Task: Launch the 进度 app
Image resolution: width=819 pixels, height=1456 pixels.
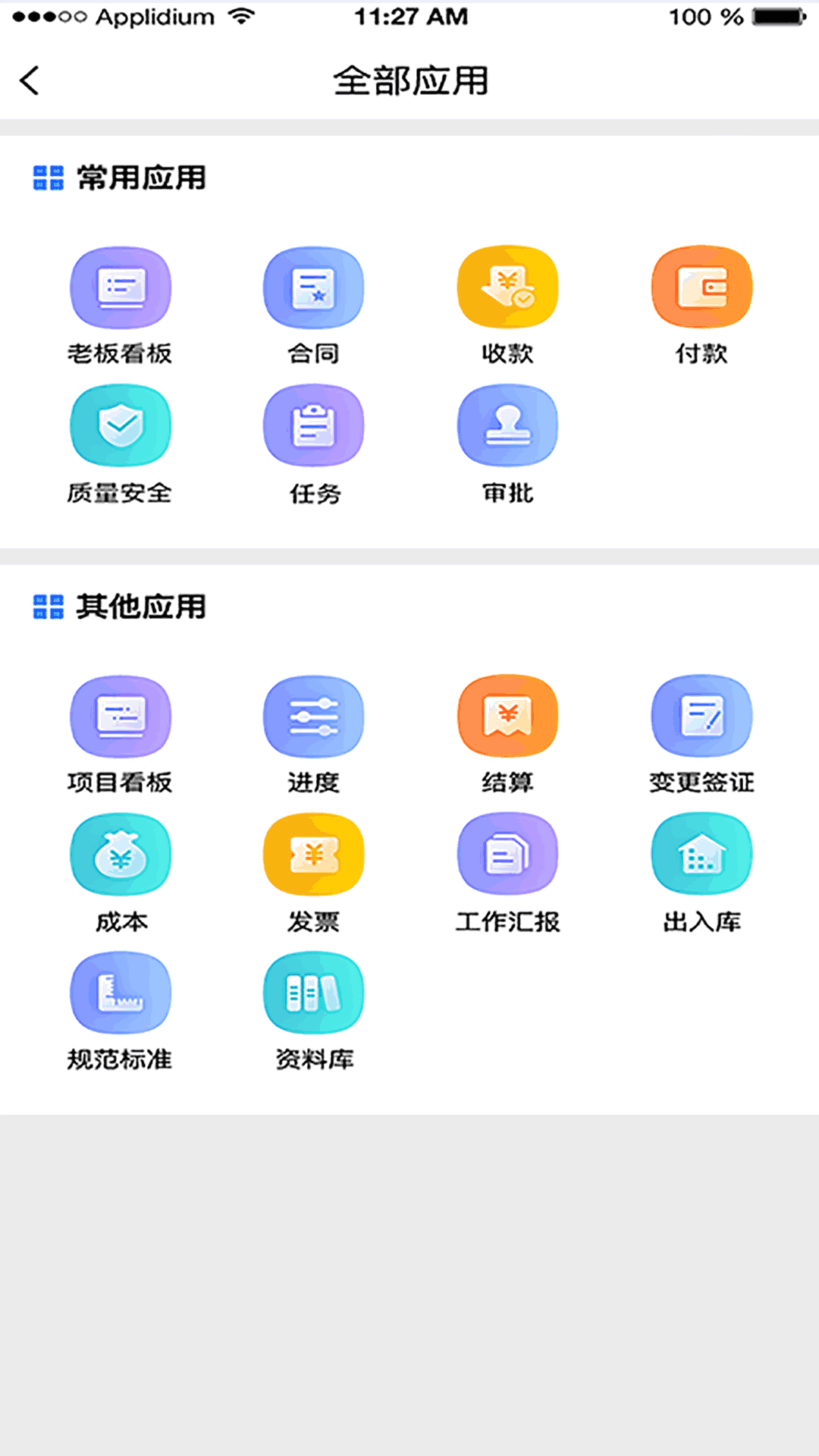Action: [314, 717]
